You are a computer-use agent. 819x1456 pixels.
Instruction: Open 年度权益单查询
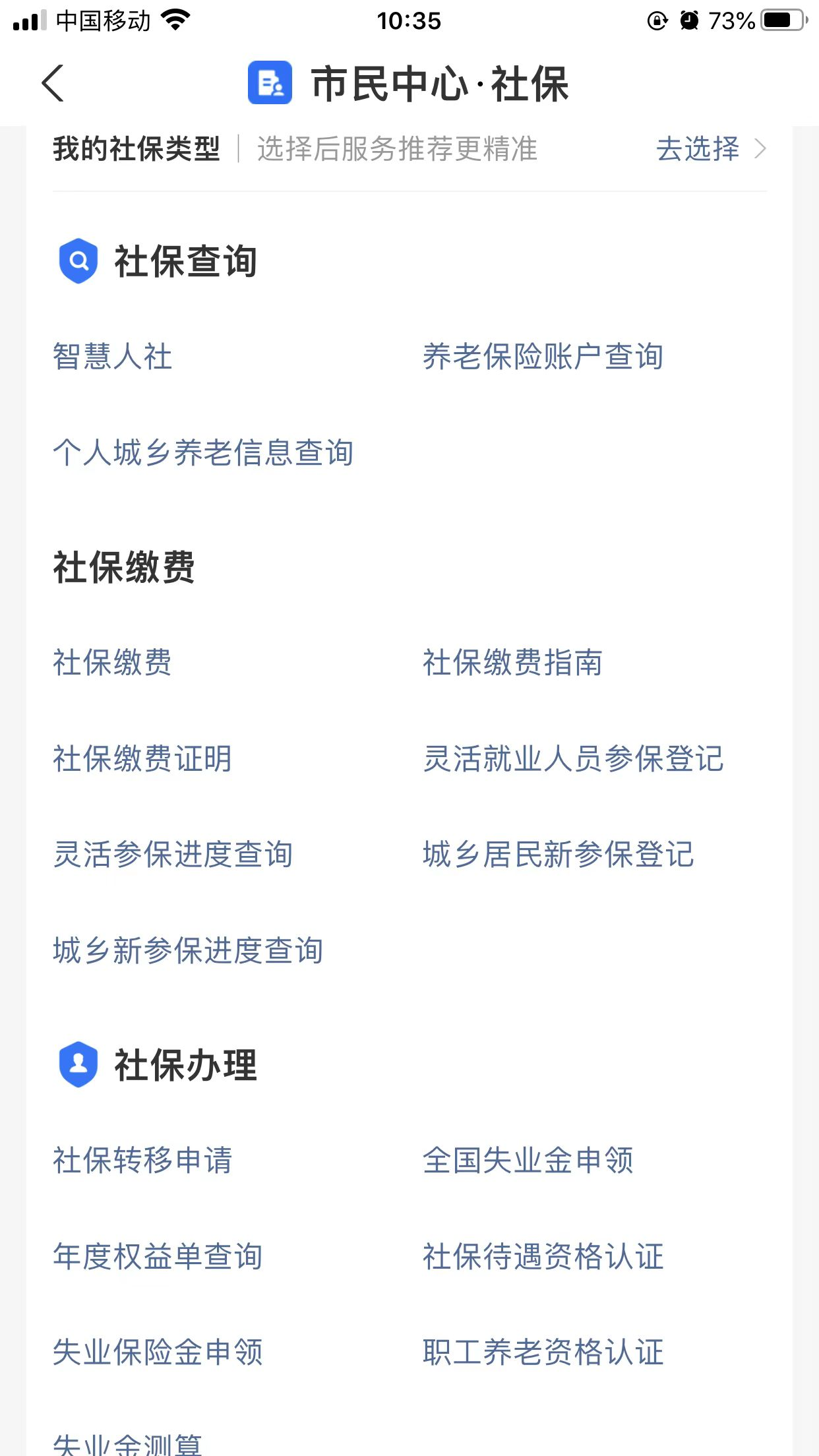coord(158,1256)
